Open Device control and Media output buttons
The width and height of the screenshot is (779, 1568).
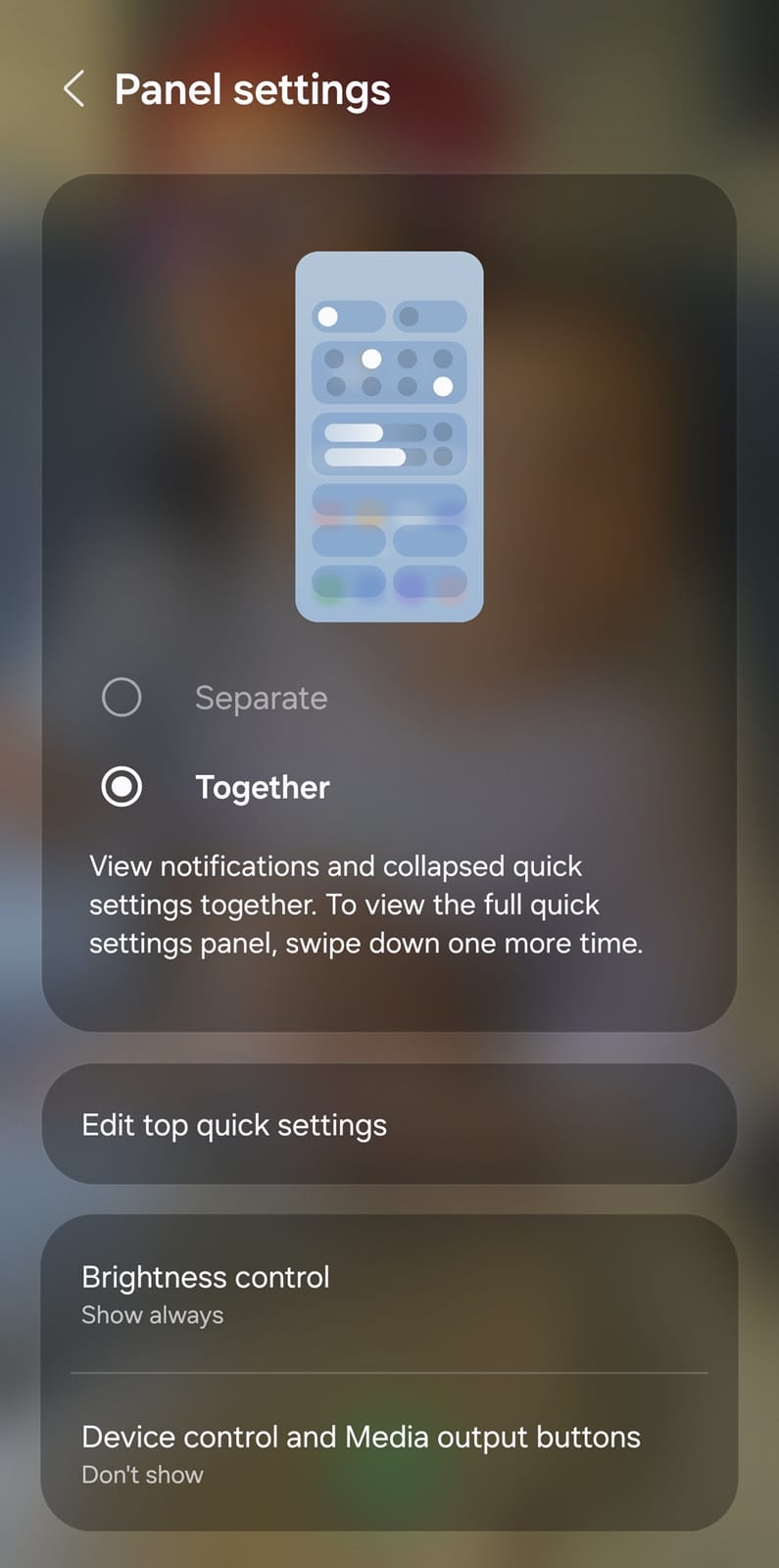(389, 1453)
